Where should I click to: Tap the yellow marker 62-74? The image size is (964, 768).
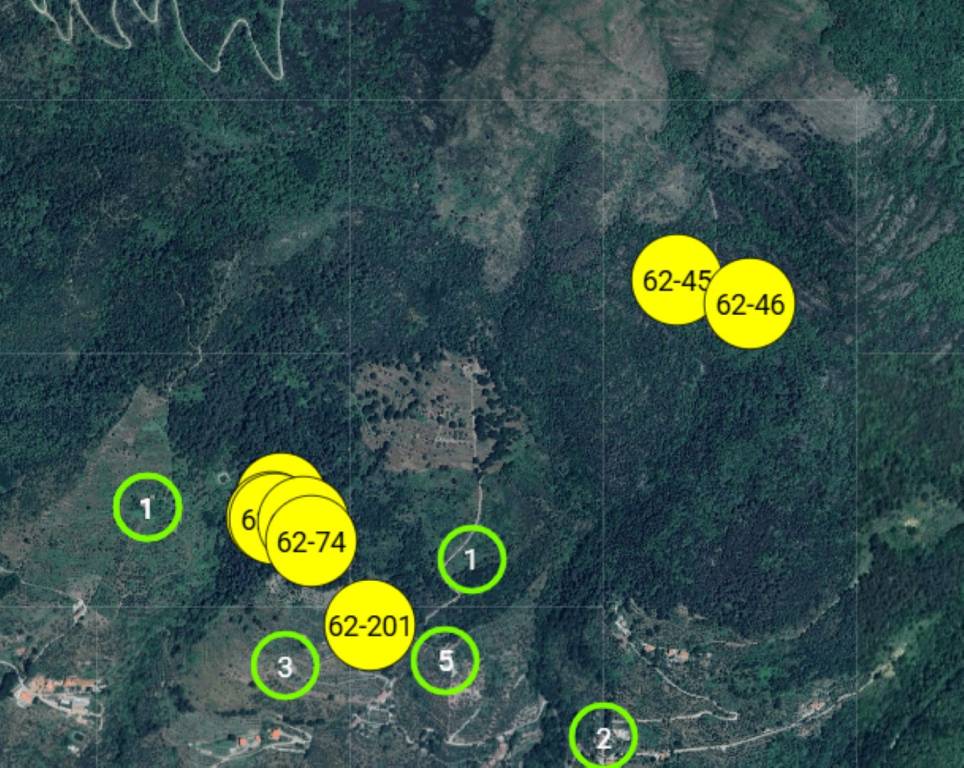coord(313,544)
